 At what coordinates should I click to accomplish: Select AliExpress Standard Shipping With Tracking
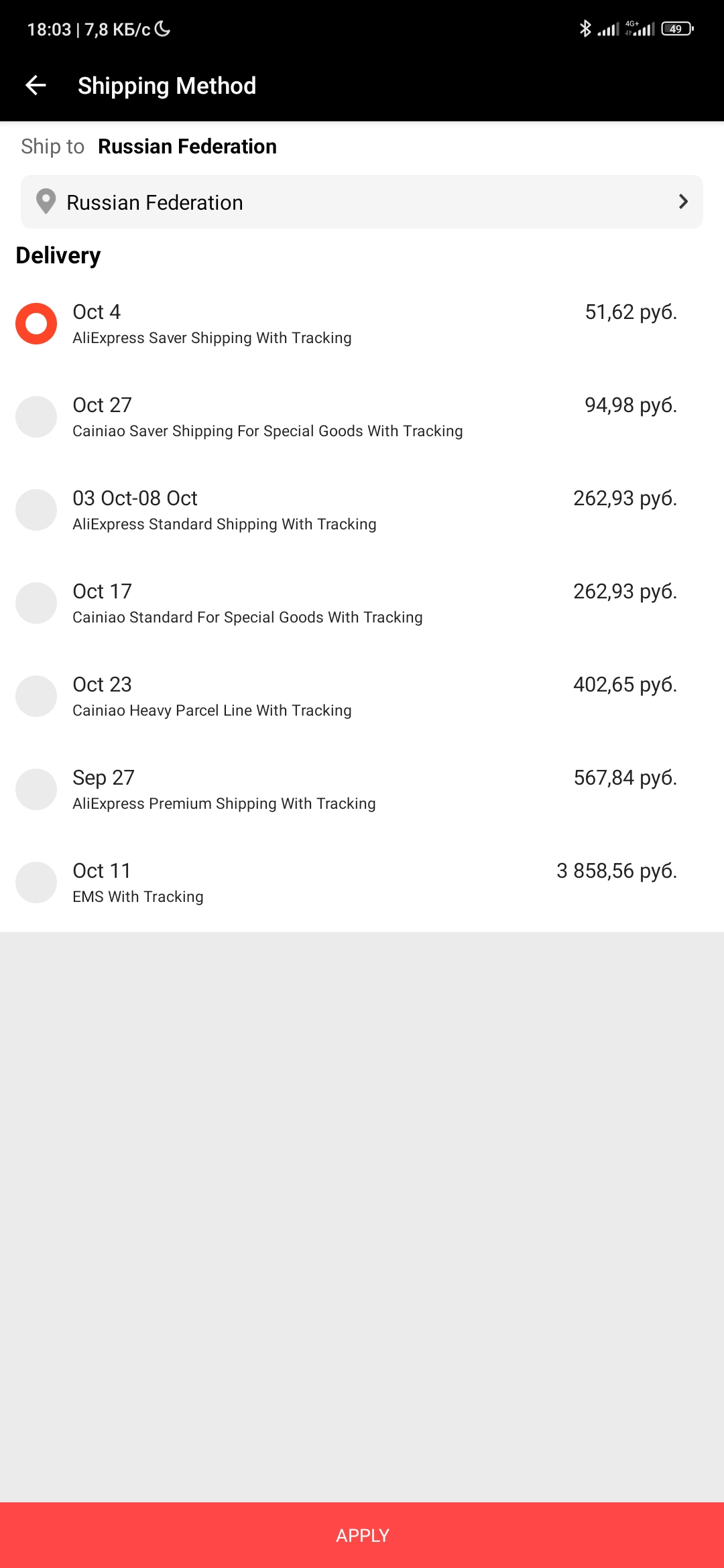click(36, 510)
